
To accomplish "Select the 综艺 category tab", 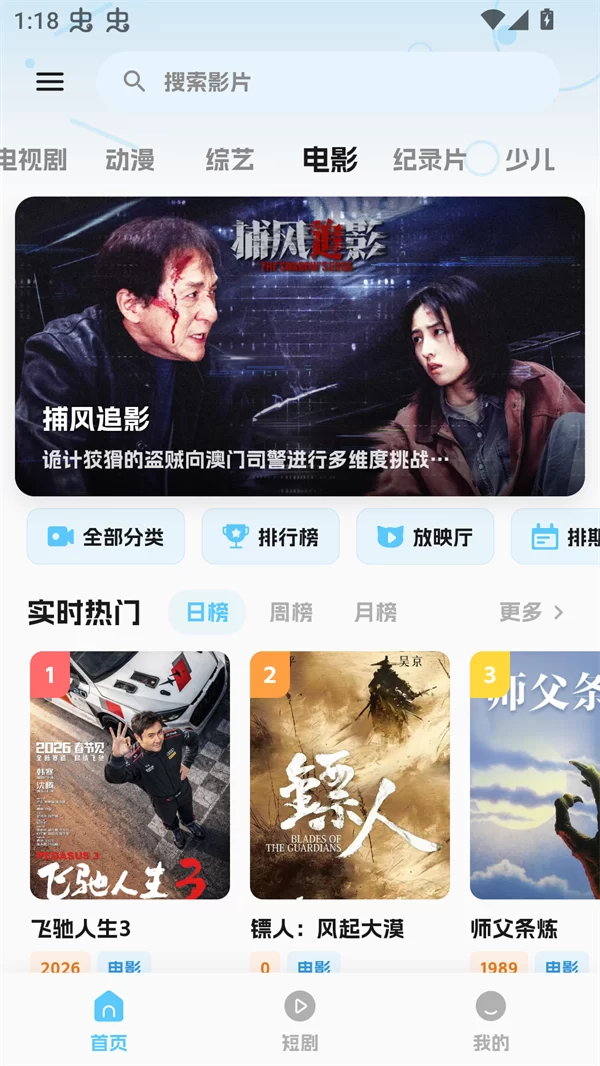I will point(230,159).
